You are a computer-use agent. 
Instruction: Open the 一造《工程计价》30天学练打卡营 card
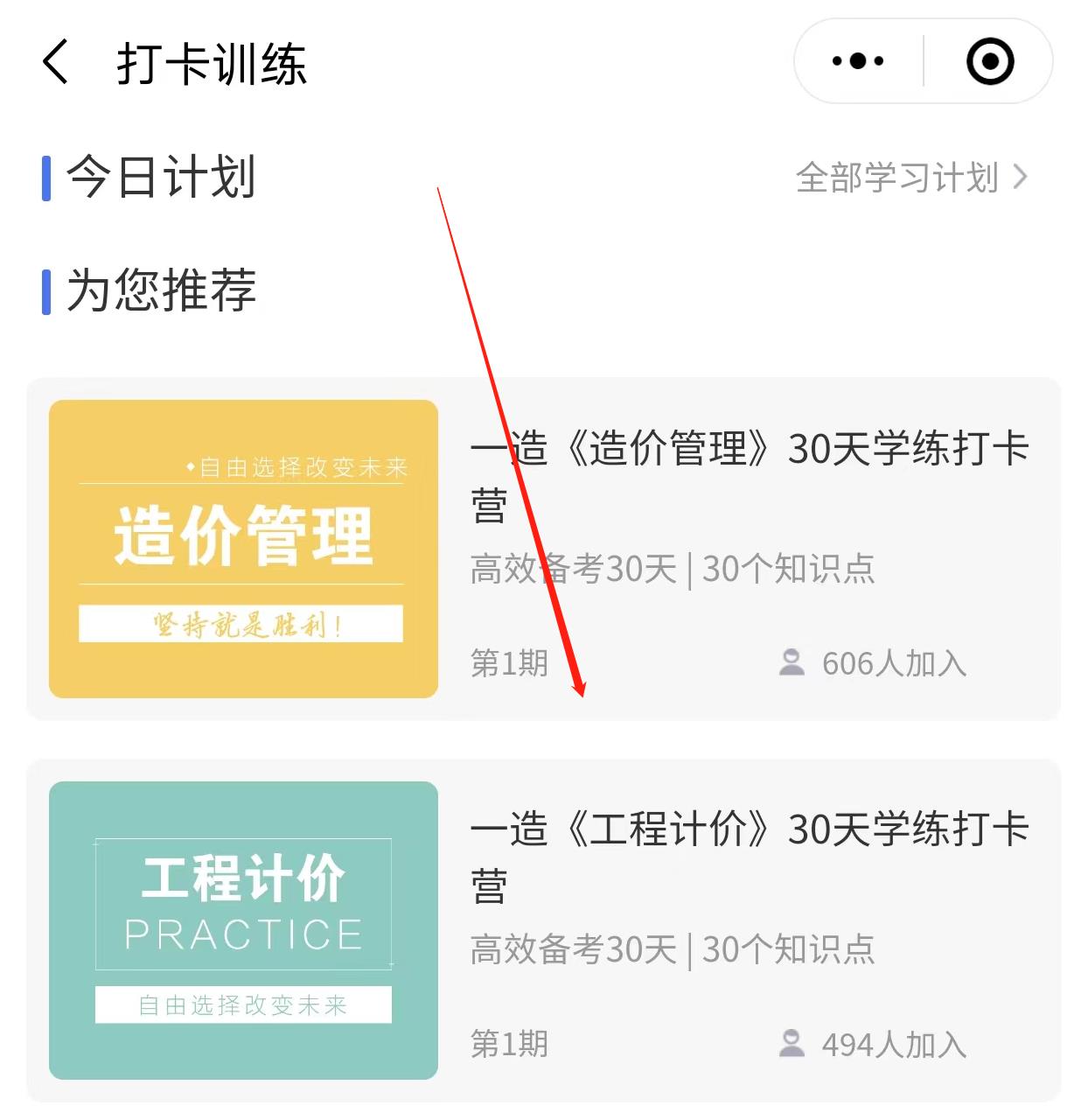(x=542, y=930)
